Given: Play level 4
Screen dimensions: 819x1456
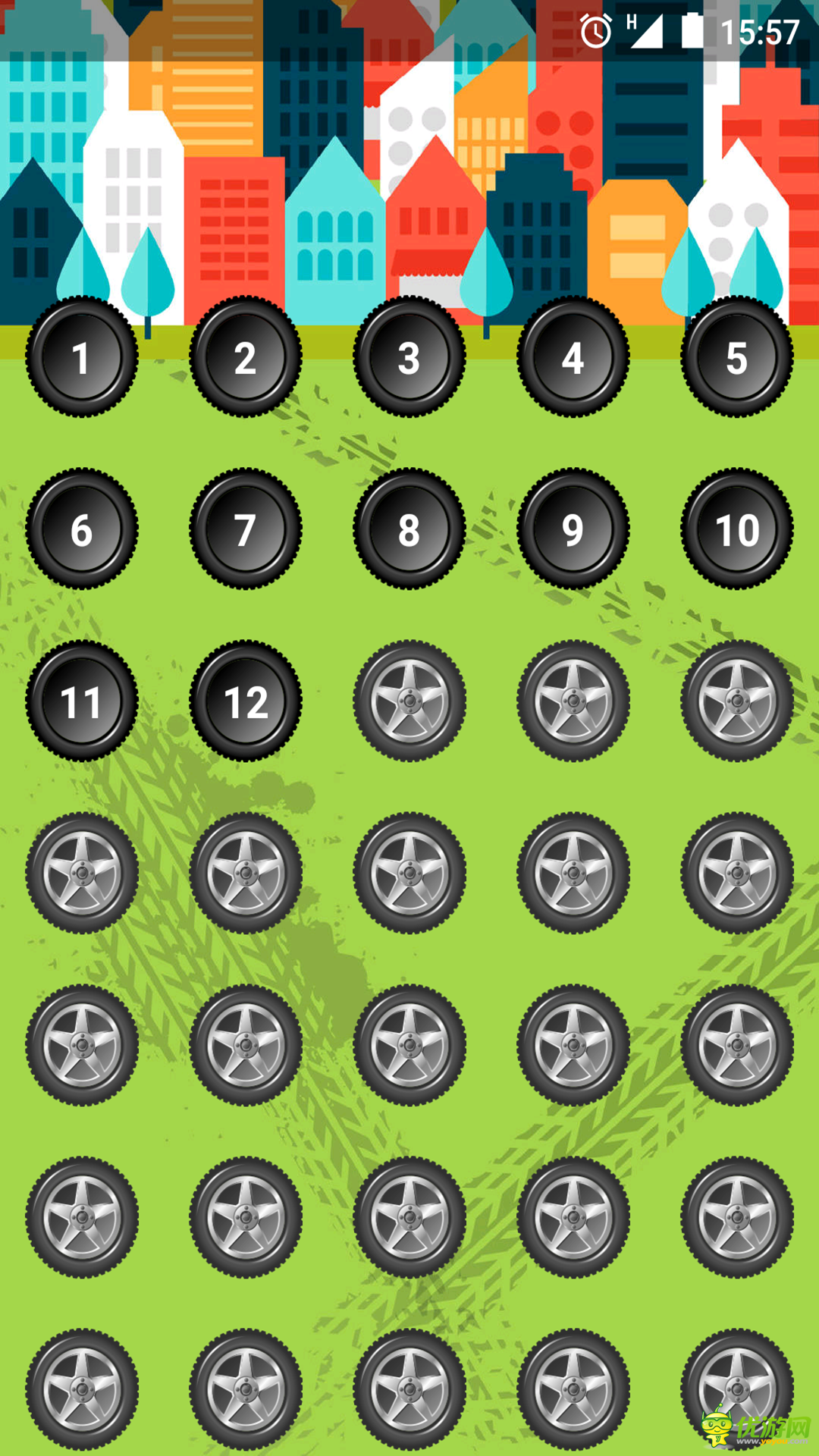Looking at the screenshot, I should [x=573, y=357].
